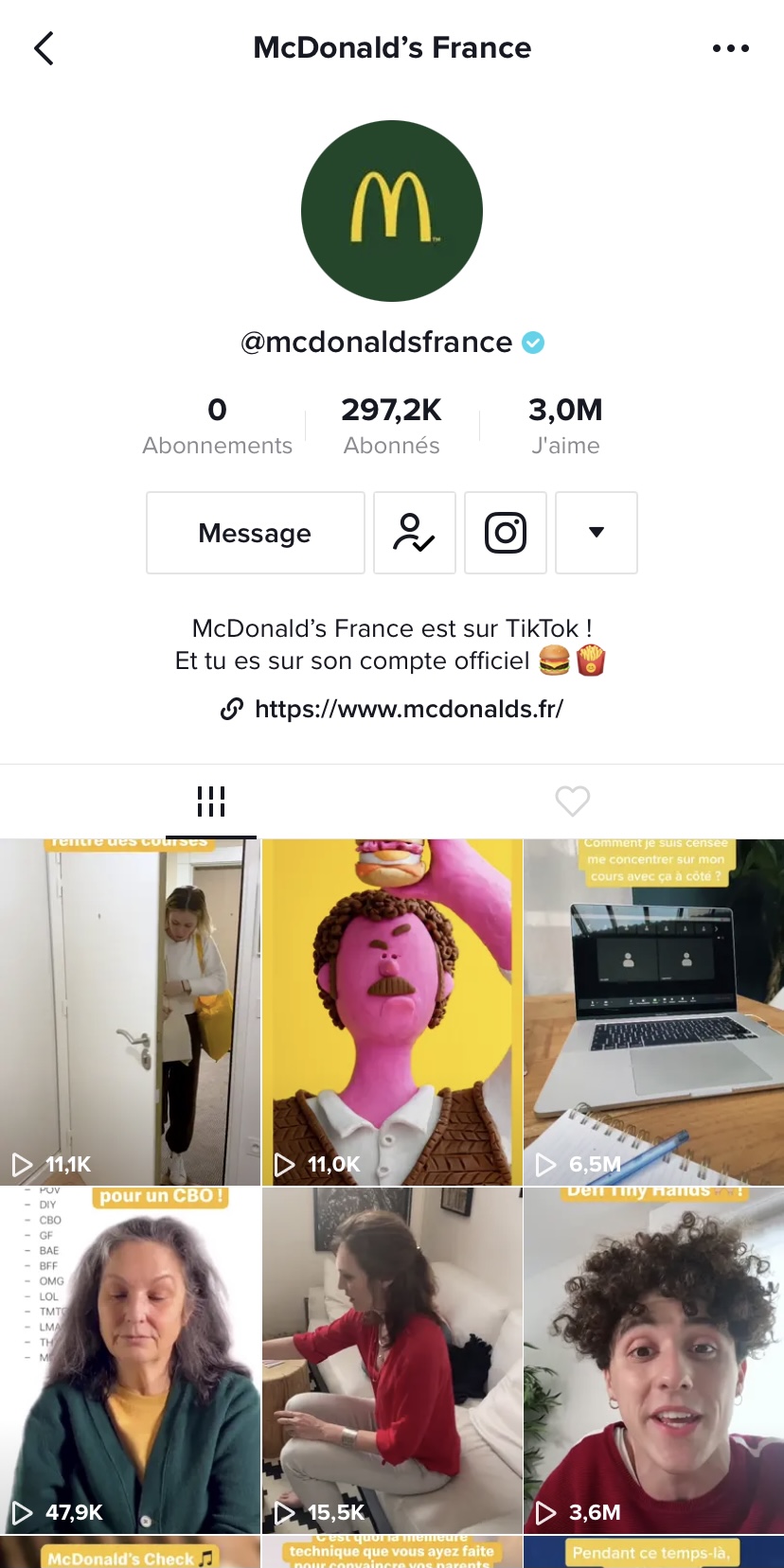Tap the following status person icon
This screenshot has width=784, height=1568.
[x=415, y=533]
